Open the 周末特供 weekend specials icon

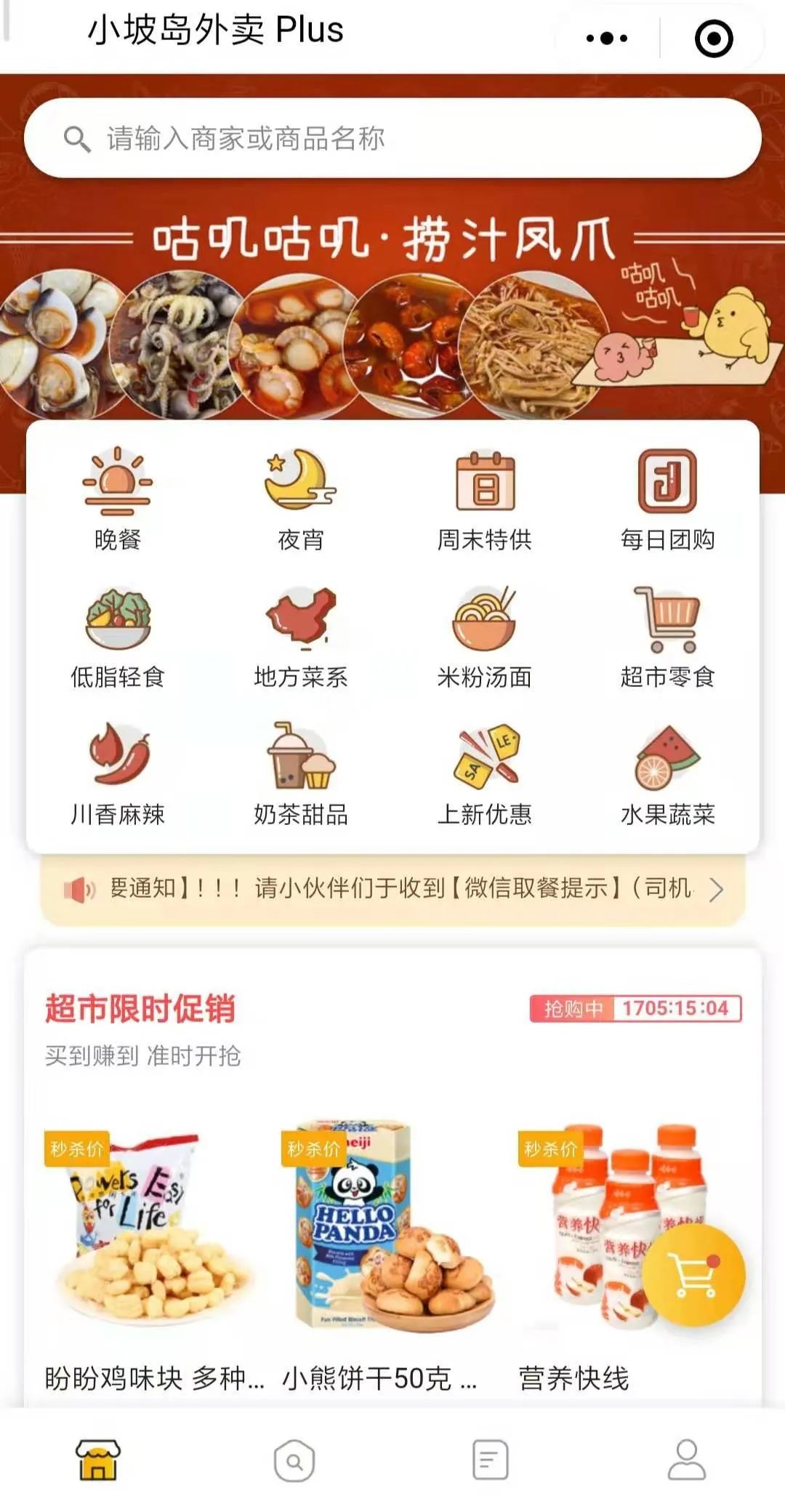(x=486, y=481)
